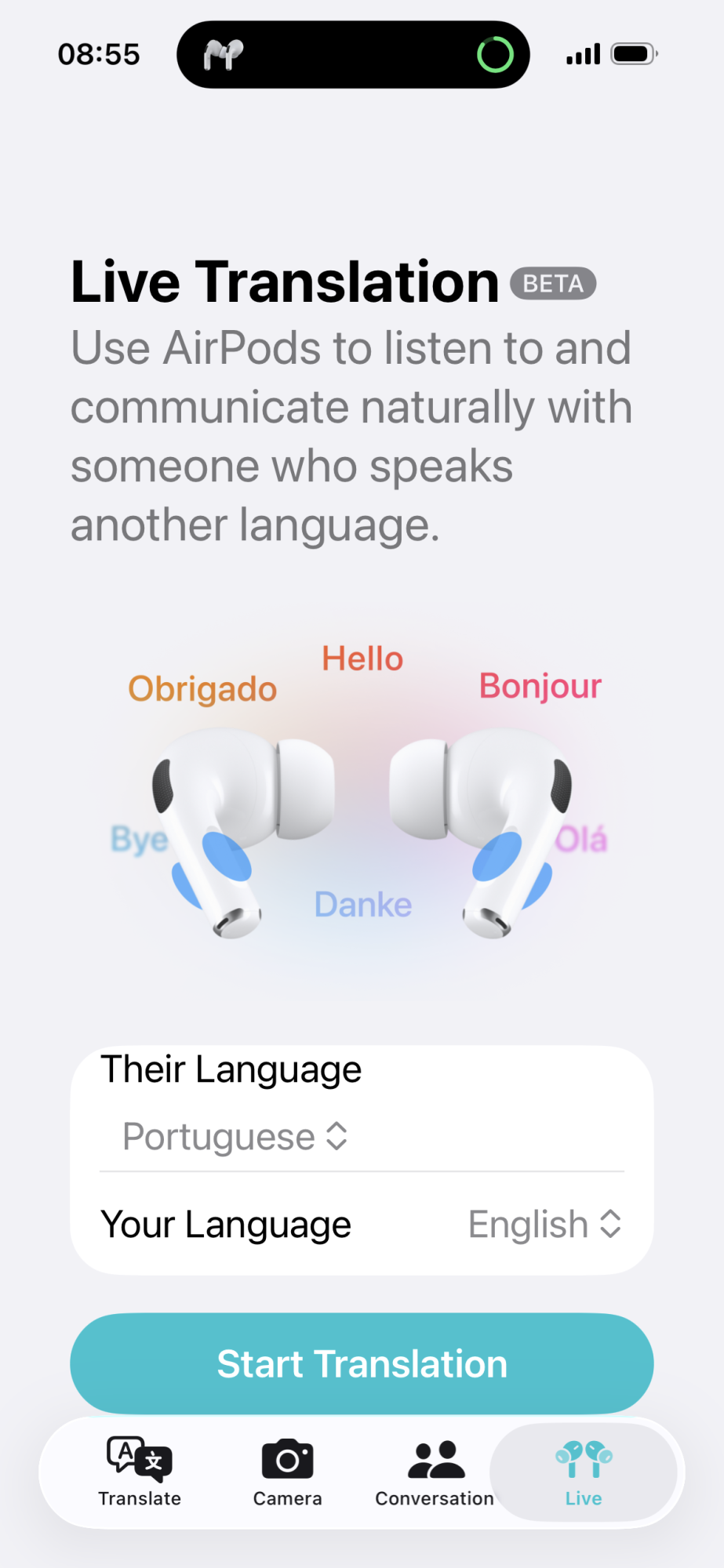
Task: Start the live translation
Action: point(362,1363)
